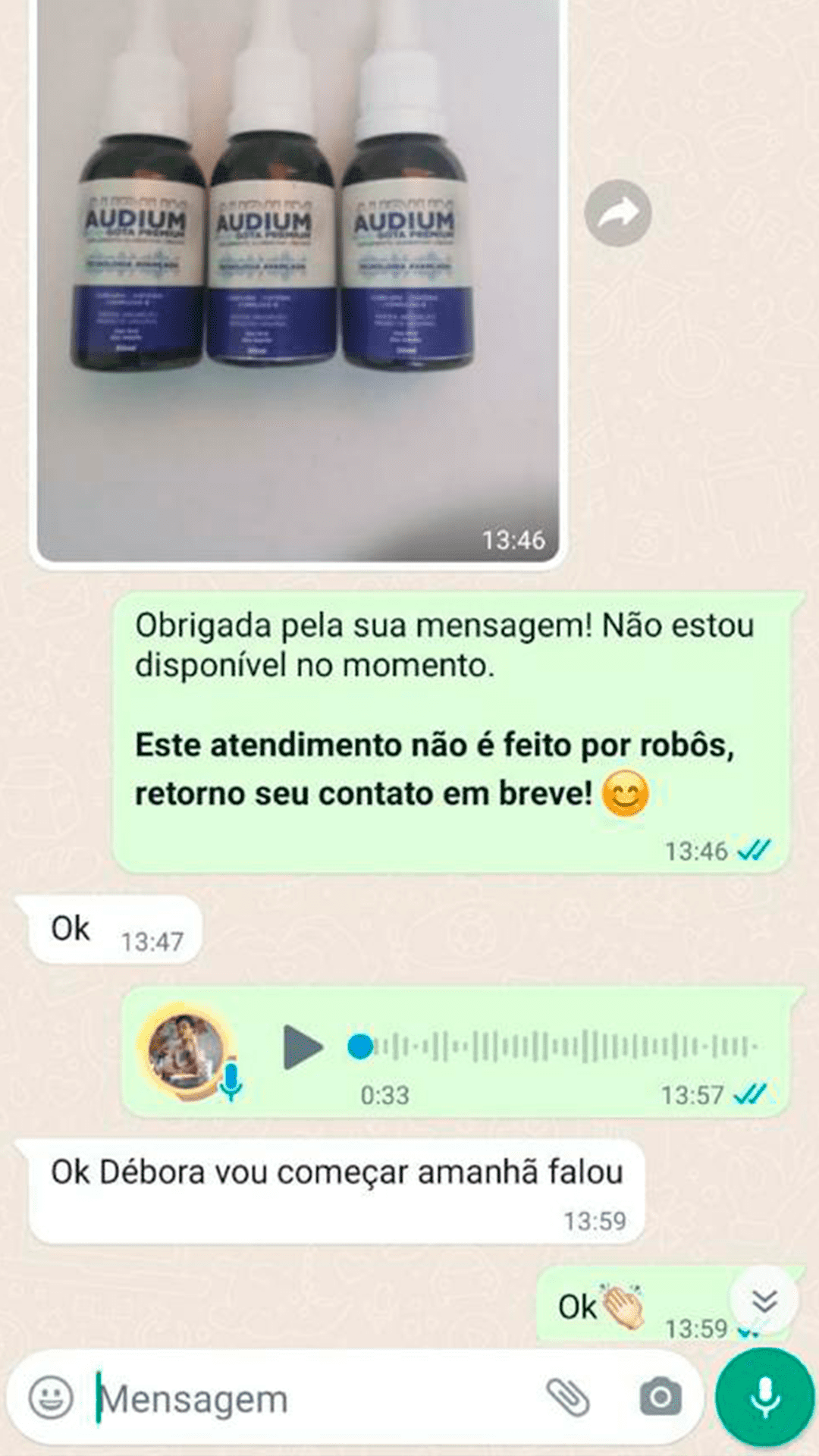The width and height of the screenshot is (819, 1456).
Task: Attach a file with the paperclip
Action: pyautogui.click(x=568, y=1398)
